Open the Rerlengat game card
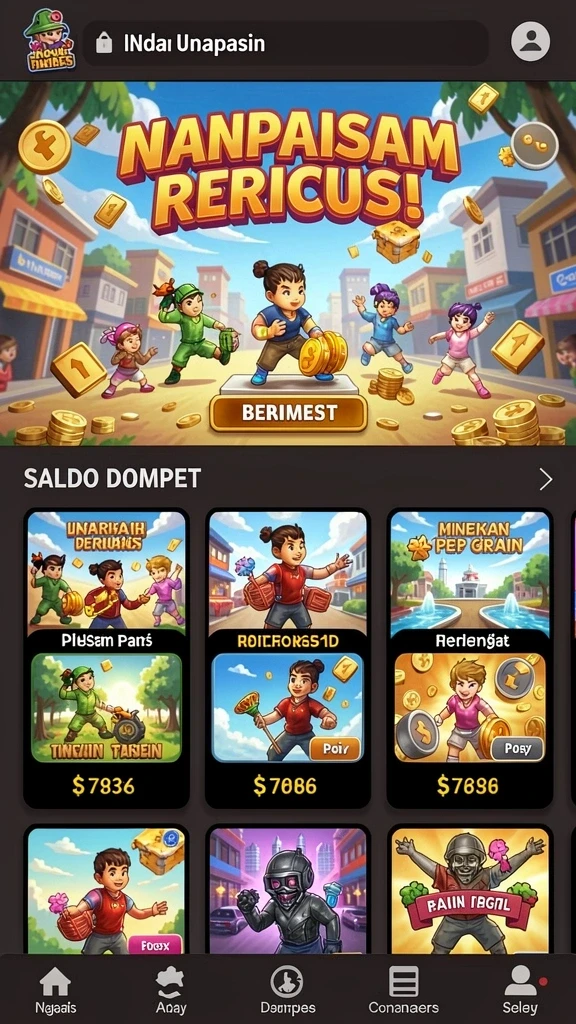Screen dimensions: 576x1024 tap(470, 658)
